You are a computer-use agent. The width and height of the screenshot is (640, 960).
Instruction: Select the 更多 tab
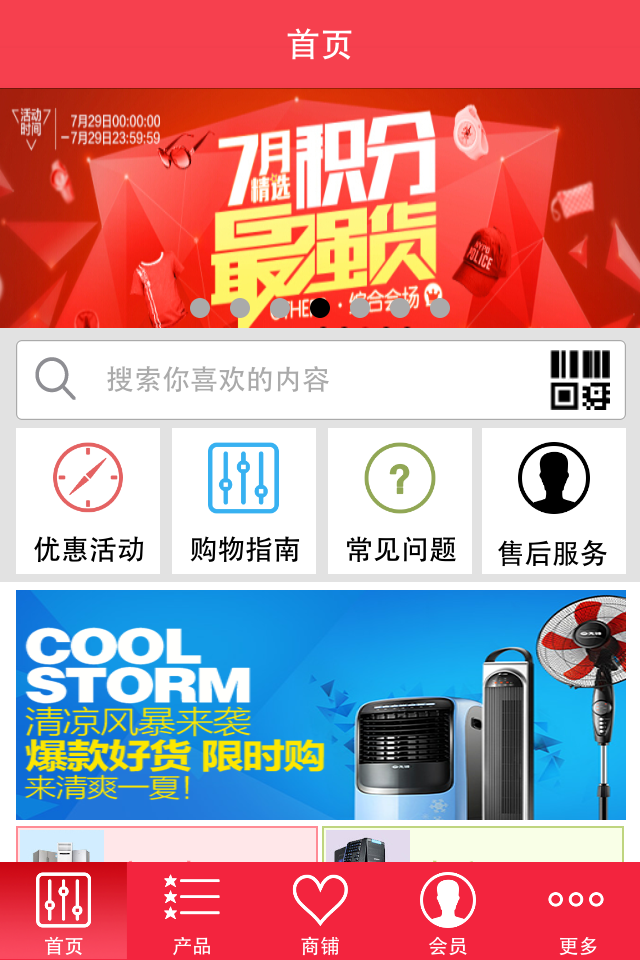577,912
